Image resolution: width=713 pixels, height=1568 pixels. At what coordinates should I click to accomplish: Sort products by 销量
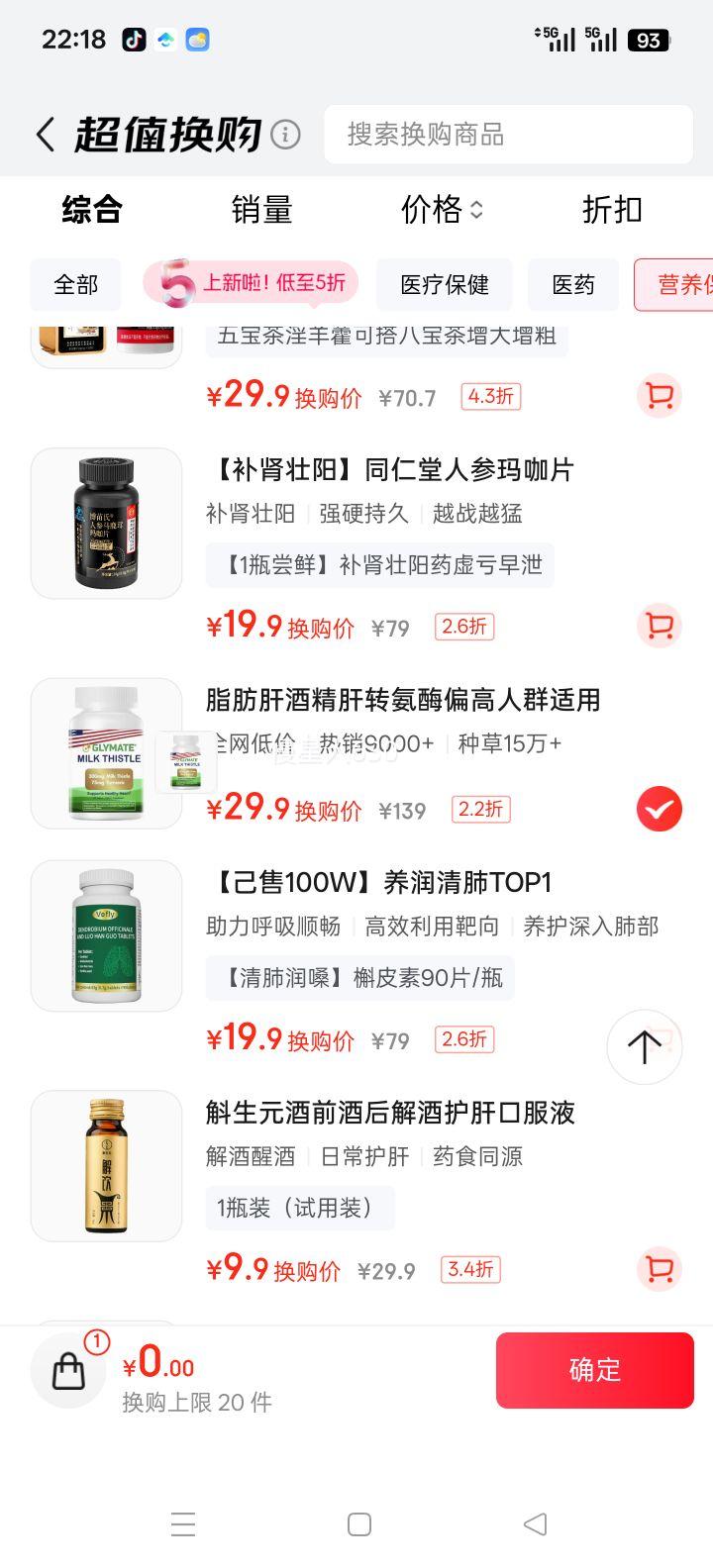coord(262,210)
